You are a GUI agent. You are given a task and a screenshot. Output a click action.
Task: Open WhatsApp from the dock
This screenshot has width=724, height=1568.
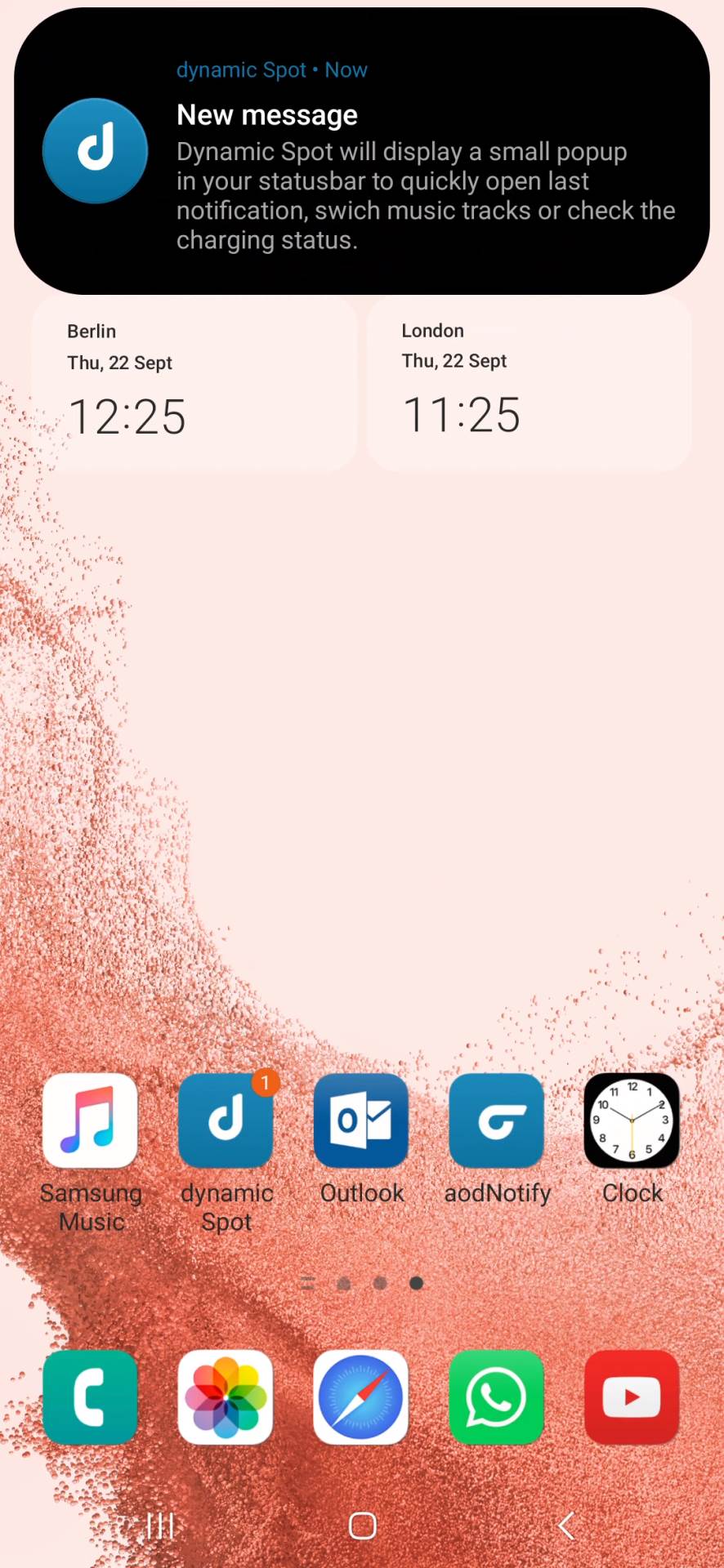point(496,1396)
